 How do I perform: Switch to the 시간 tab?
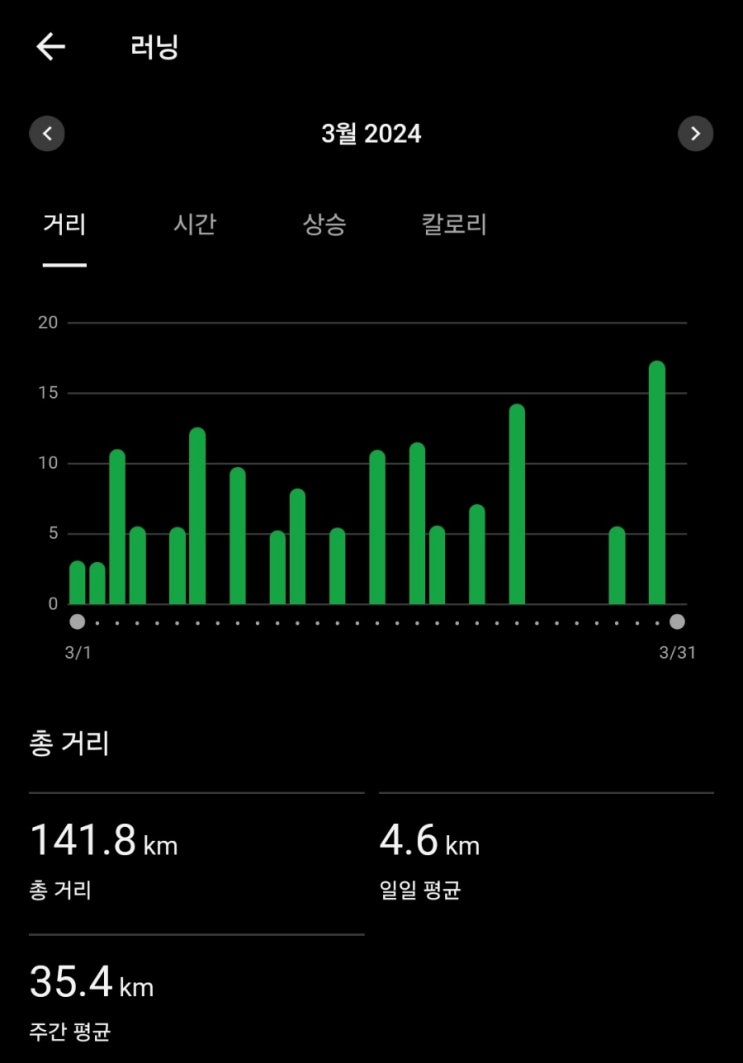pyautogui.click(x=194, y=225)
